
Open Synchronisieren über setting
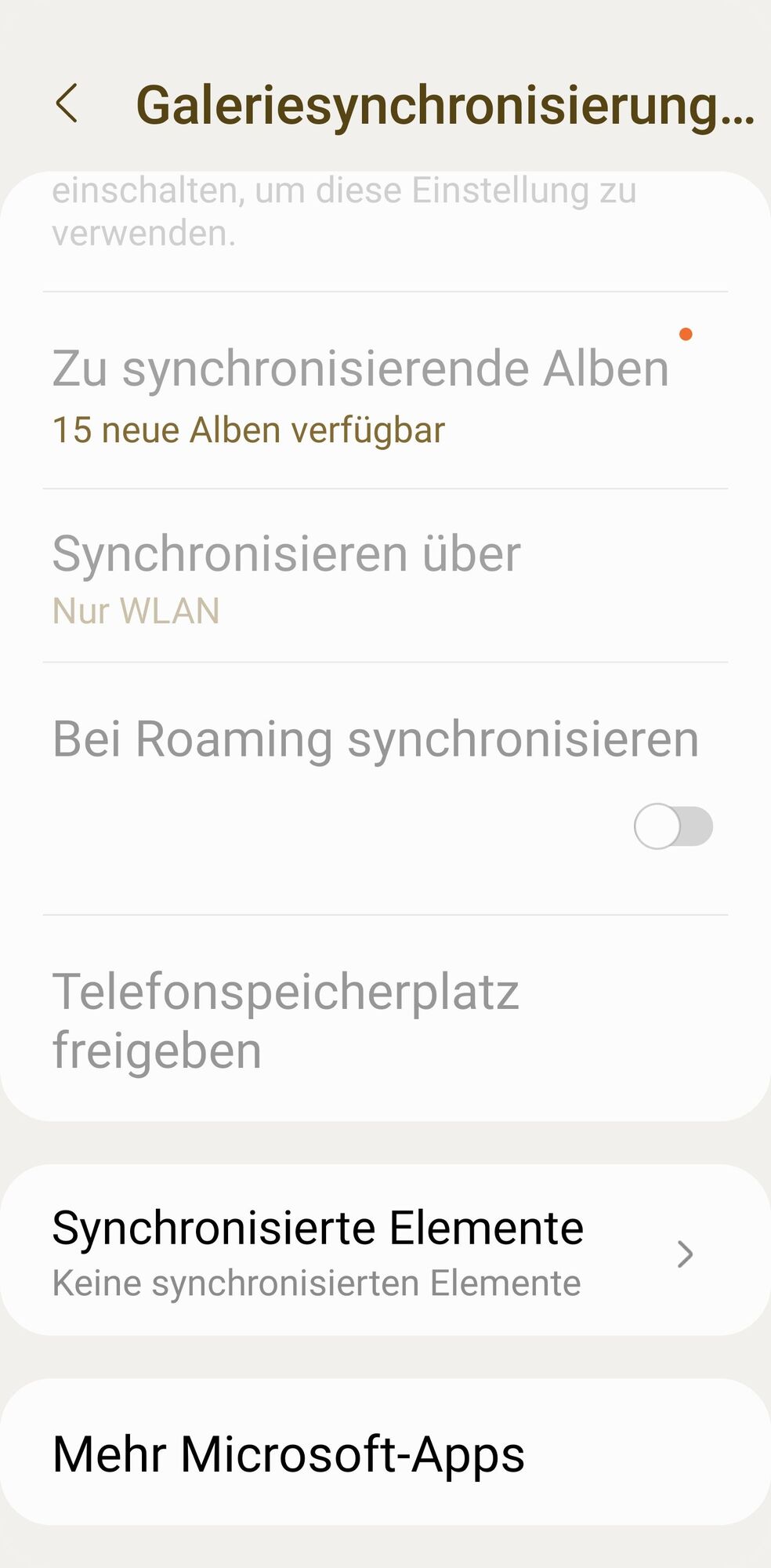[x=286, y=577]
